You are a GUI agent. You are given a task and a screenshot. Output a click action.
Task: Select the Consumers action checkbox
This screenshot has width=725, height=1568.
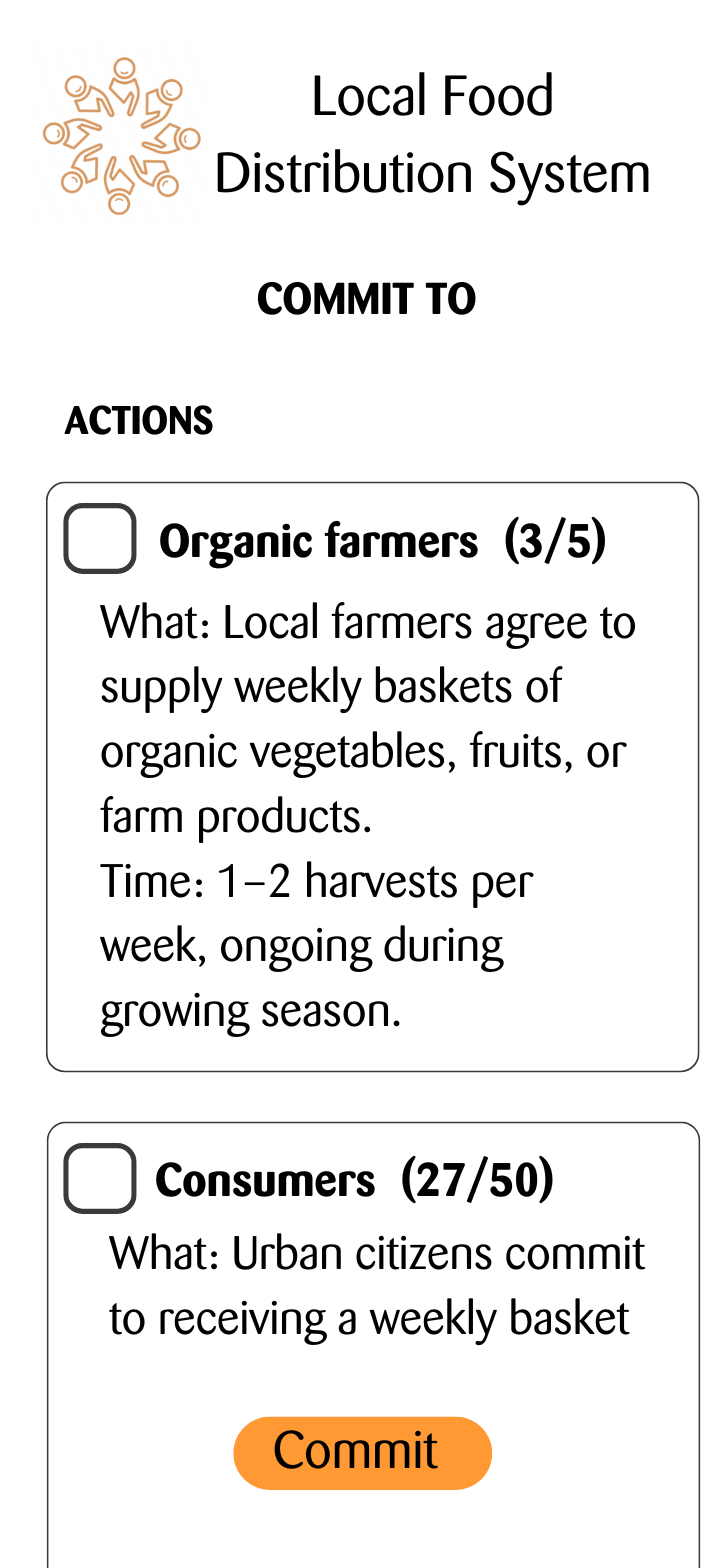coord(100,1178)
